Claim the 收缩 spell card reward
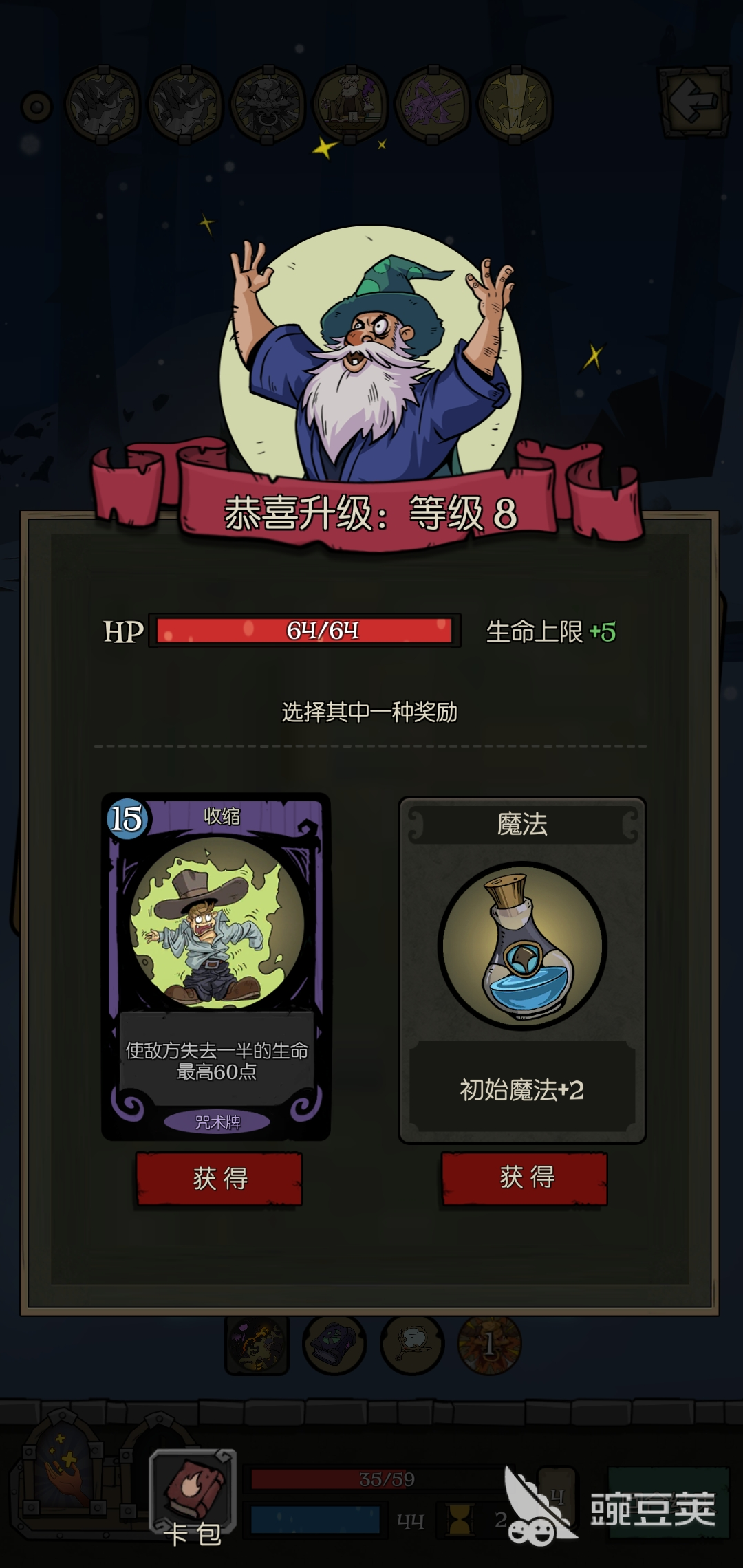Screen dimensions: 743x1568 coord(219,1179)
